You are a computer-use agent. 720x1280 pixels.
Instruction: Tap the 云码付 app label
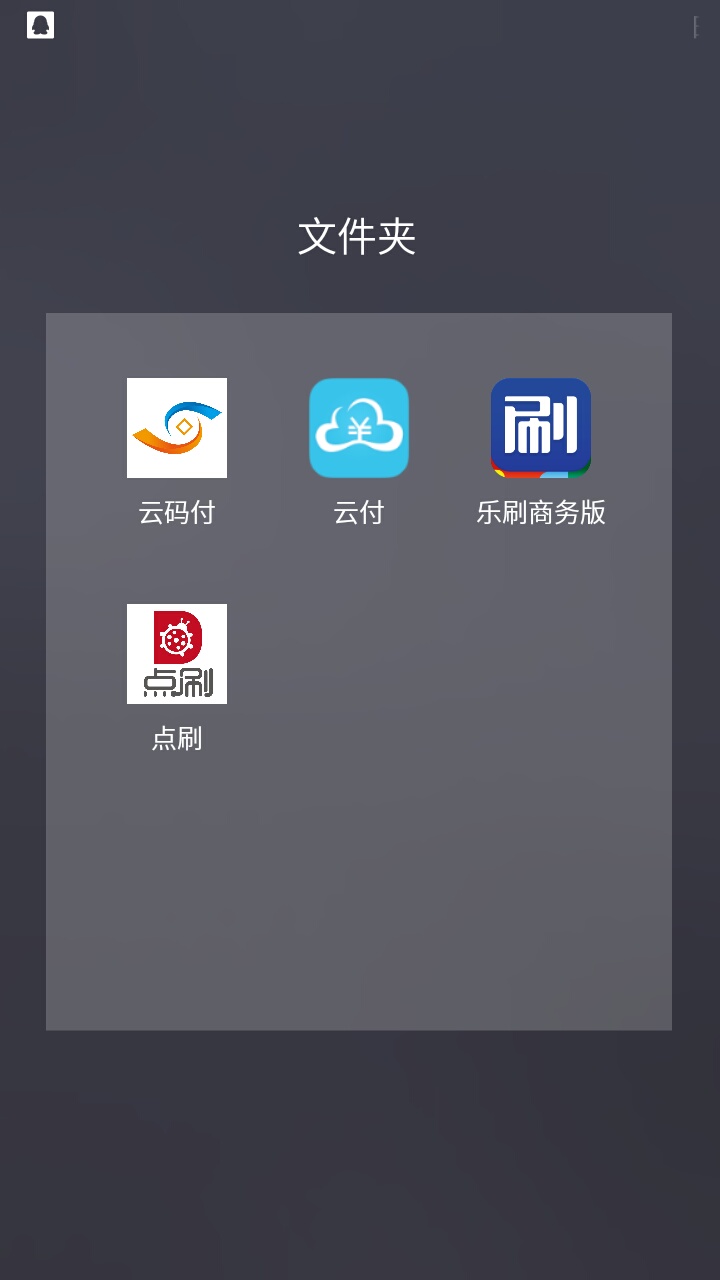(x=177, y=513)
